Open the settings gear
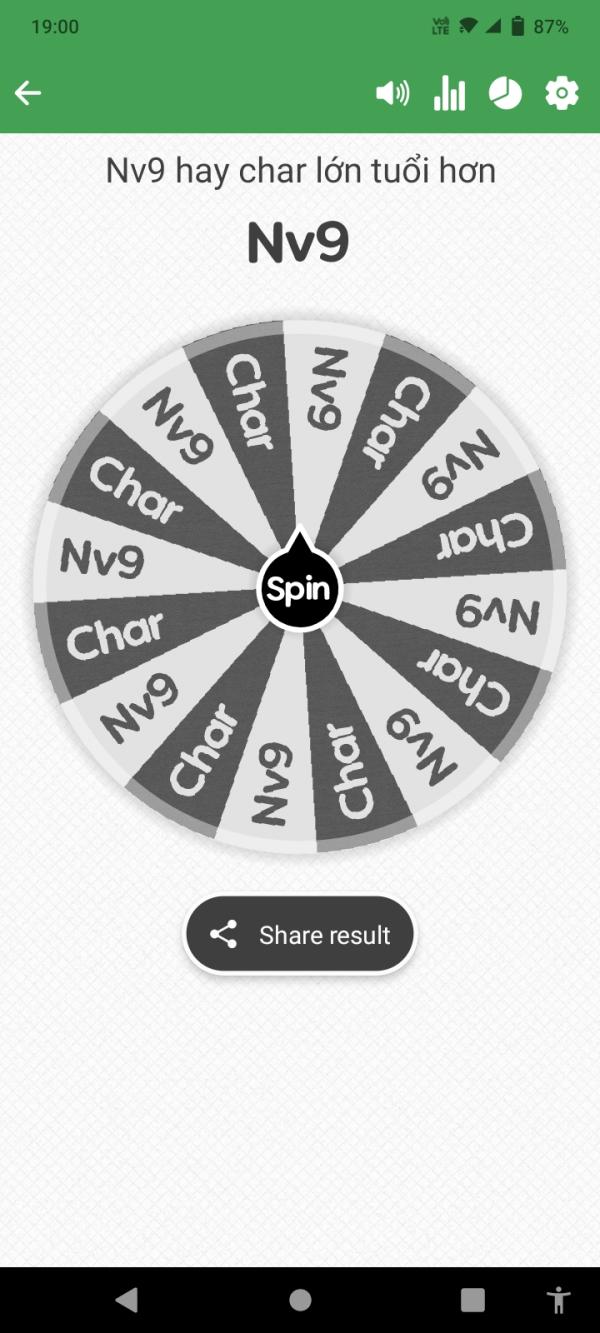 pos(562,94)
